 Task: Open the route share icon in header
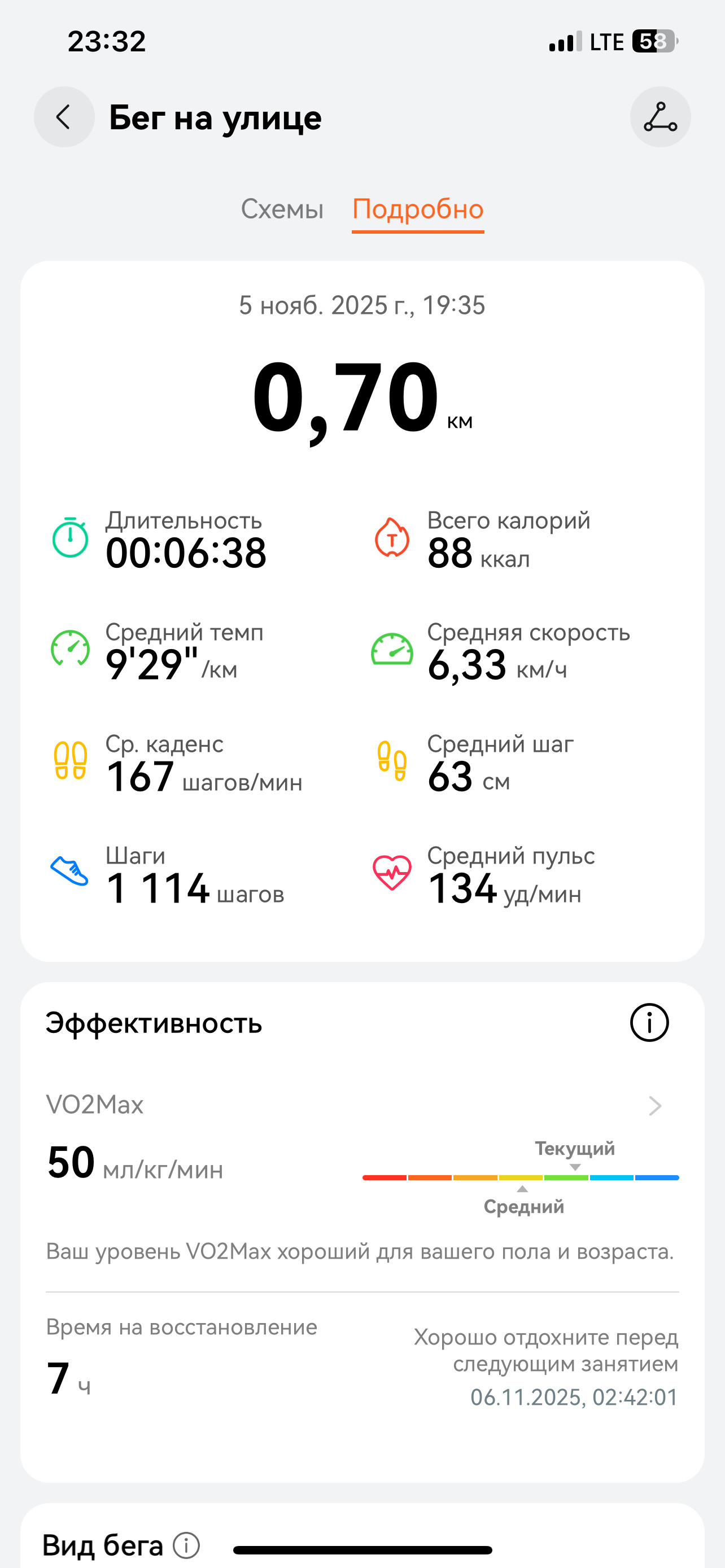pyautogui.click(x=660, y=117)
